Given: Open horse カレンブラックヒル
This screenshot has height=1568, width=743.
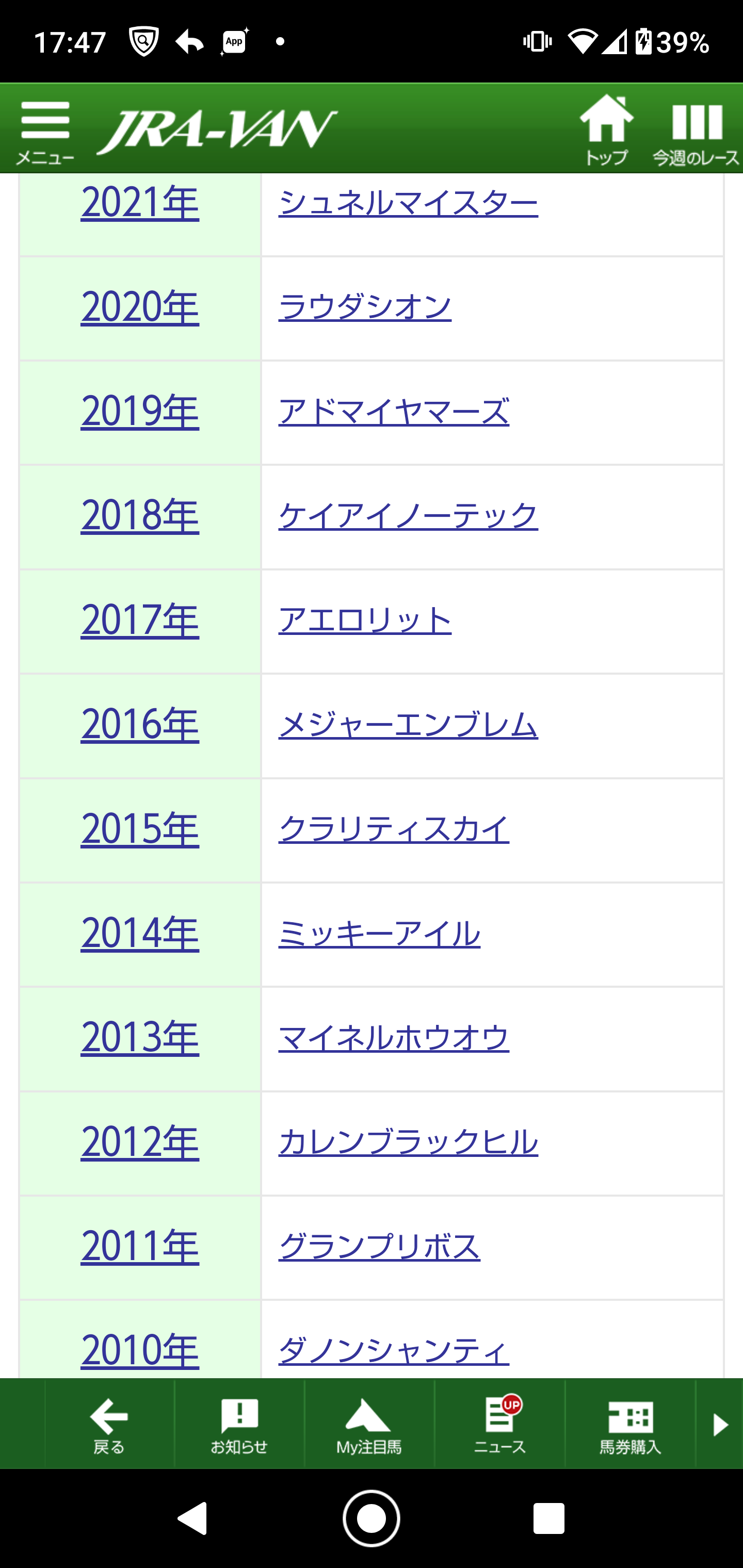Looking at the screenshot, I should [x=408, y=1141].
